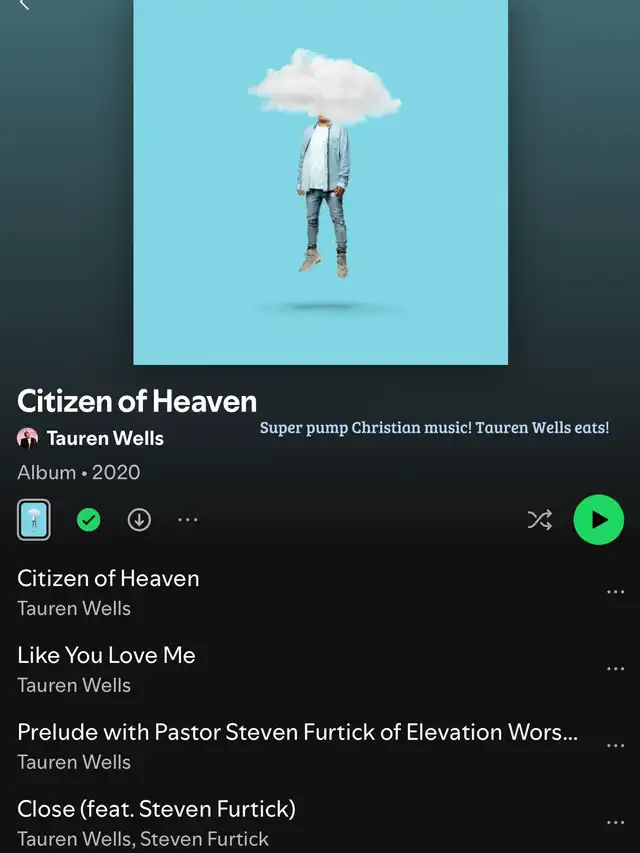
Task: Open more options for Like You Love Me
Action: (615, 669)
